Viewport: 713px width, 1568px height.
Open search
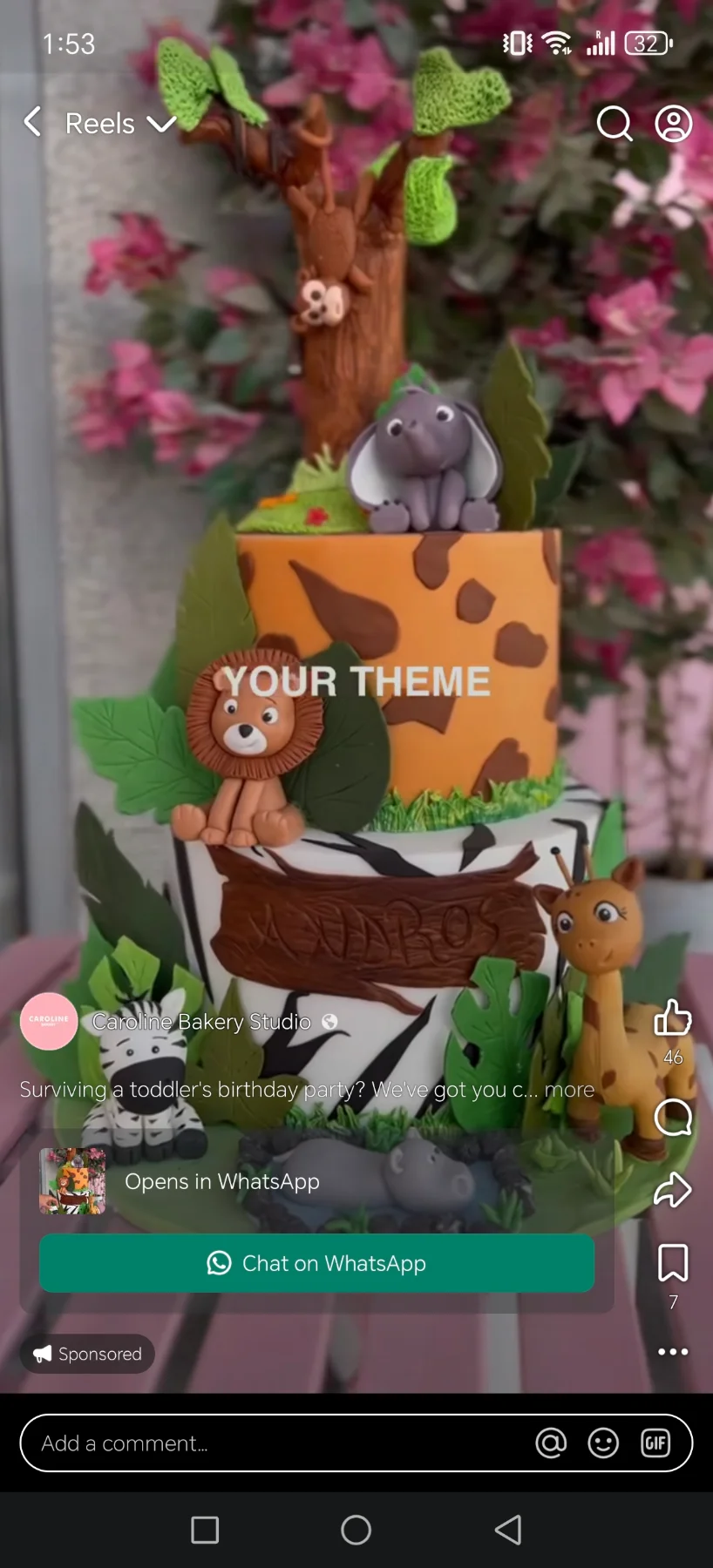click(x=614, y=124)
